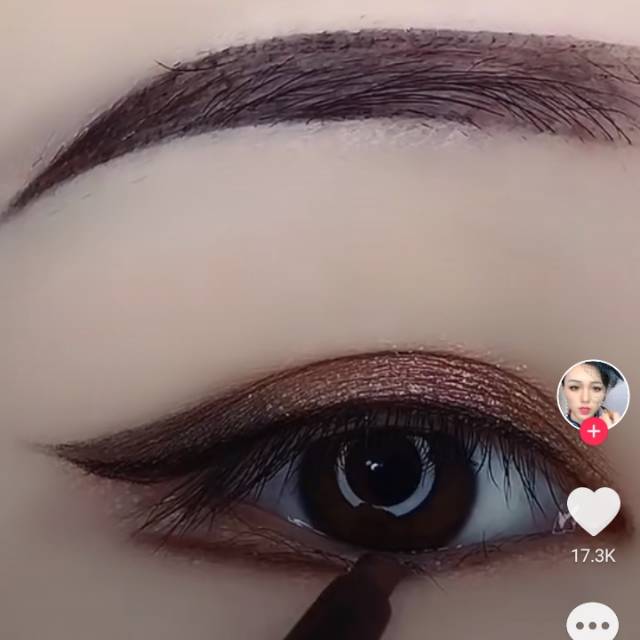
Task: Follow the creator via red plus button
Action: coord(594,431)
